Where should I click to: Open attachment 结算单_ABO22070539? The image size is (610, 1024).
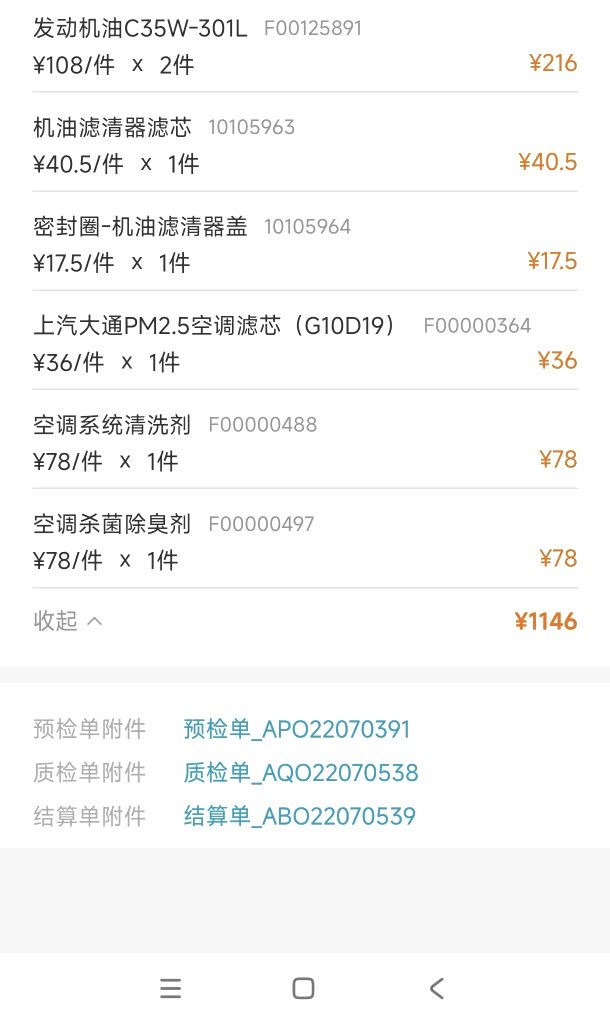(x=299, y=817)
